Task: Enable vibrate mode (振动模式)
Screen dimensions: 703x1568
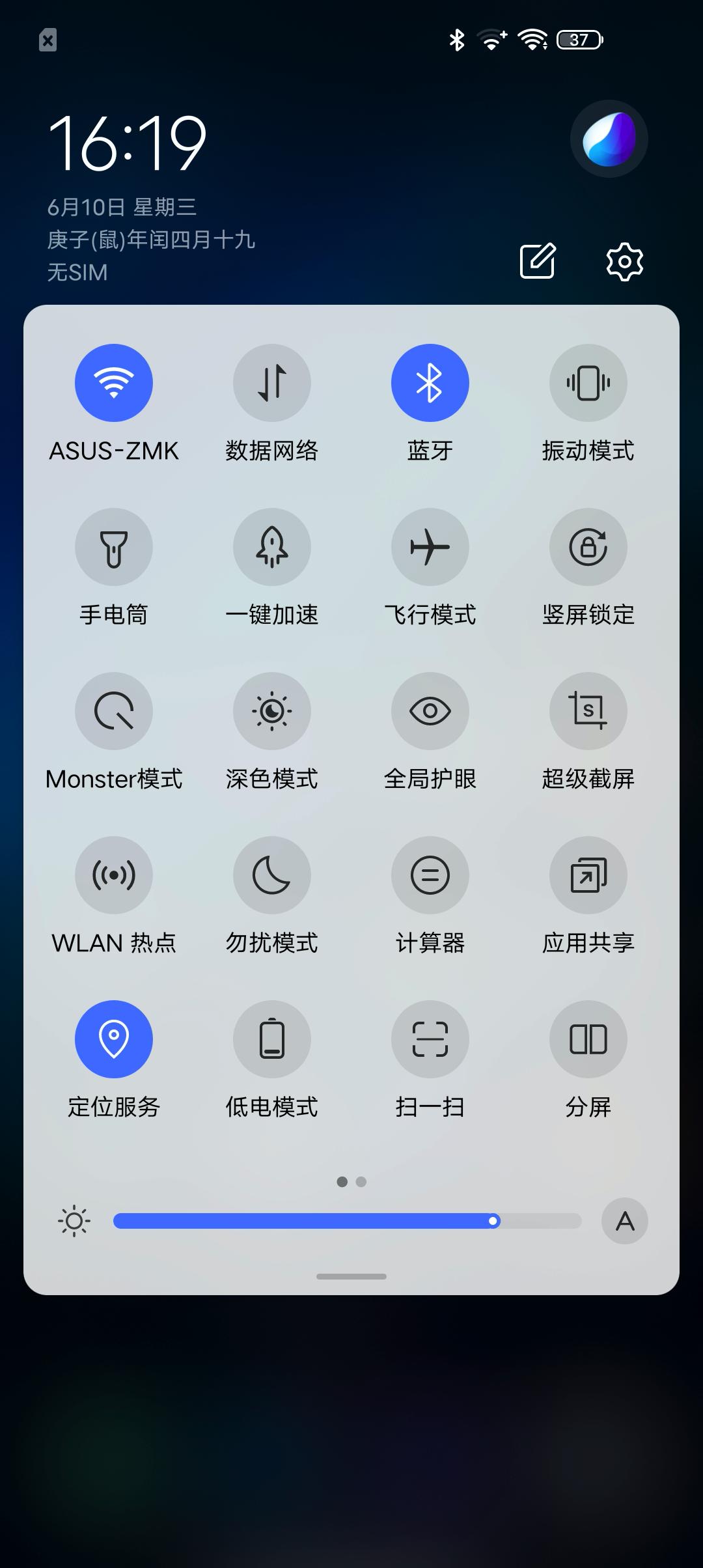Action: [588, 383]
